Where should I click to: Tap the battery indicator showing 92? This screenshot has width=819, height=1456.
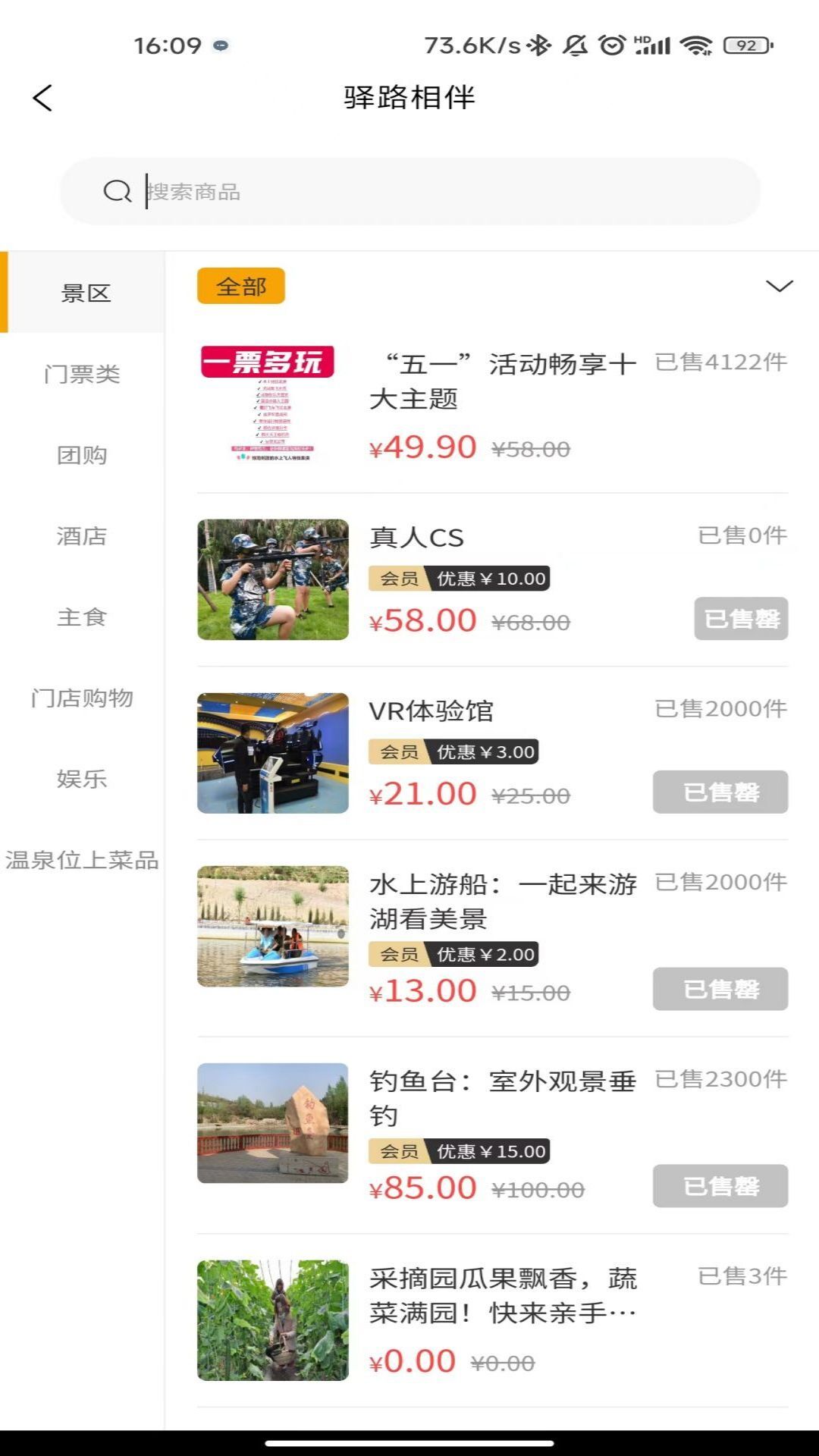point(745,45)
